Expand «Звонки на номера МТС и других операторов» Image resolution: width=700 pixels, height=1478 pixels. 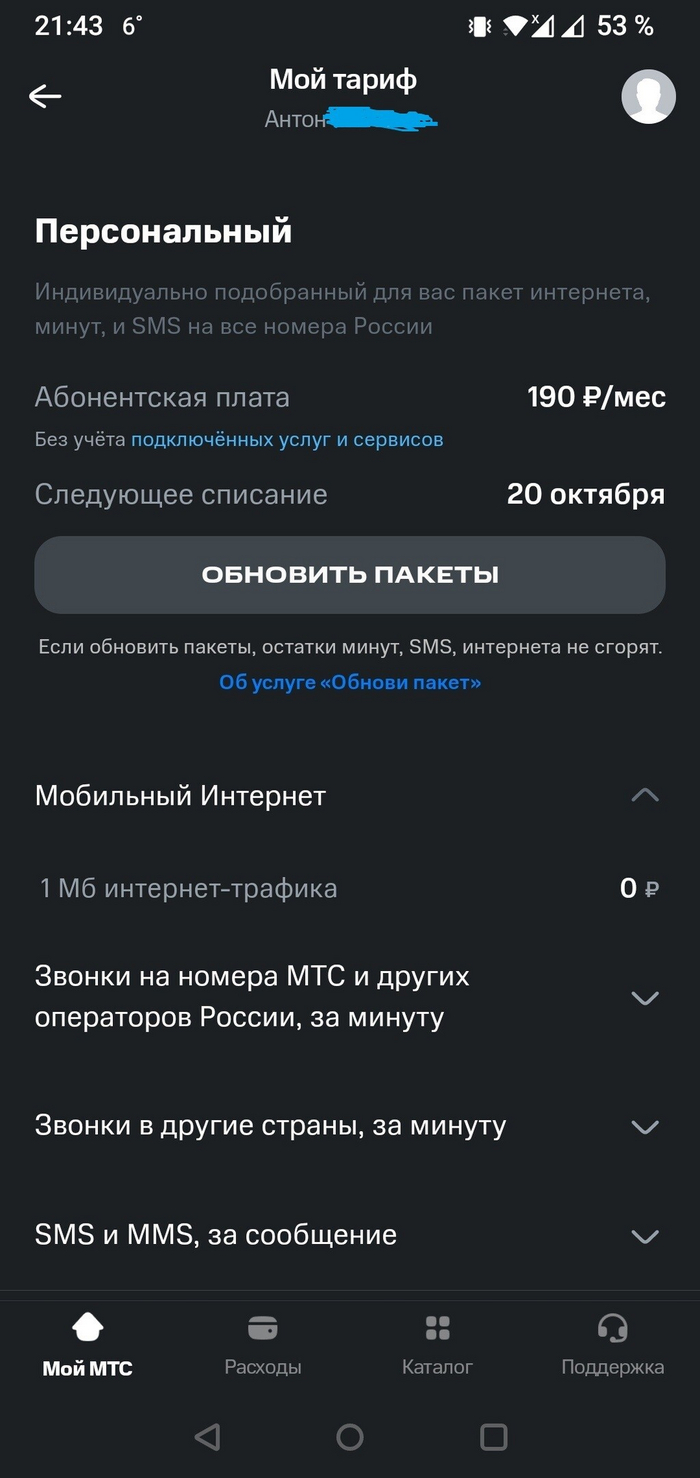[x=645, y=997]
